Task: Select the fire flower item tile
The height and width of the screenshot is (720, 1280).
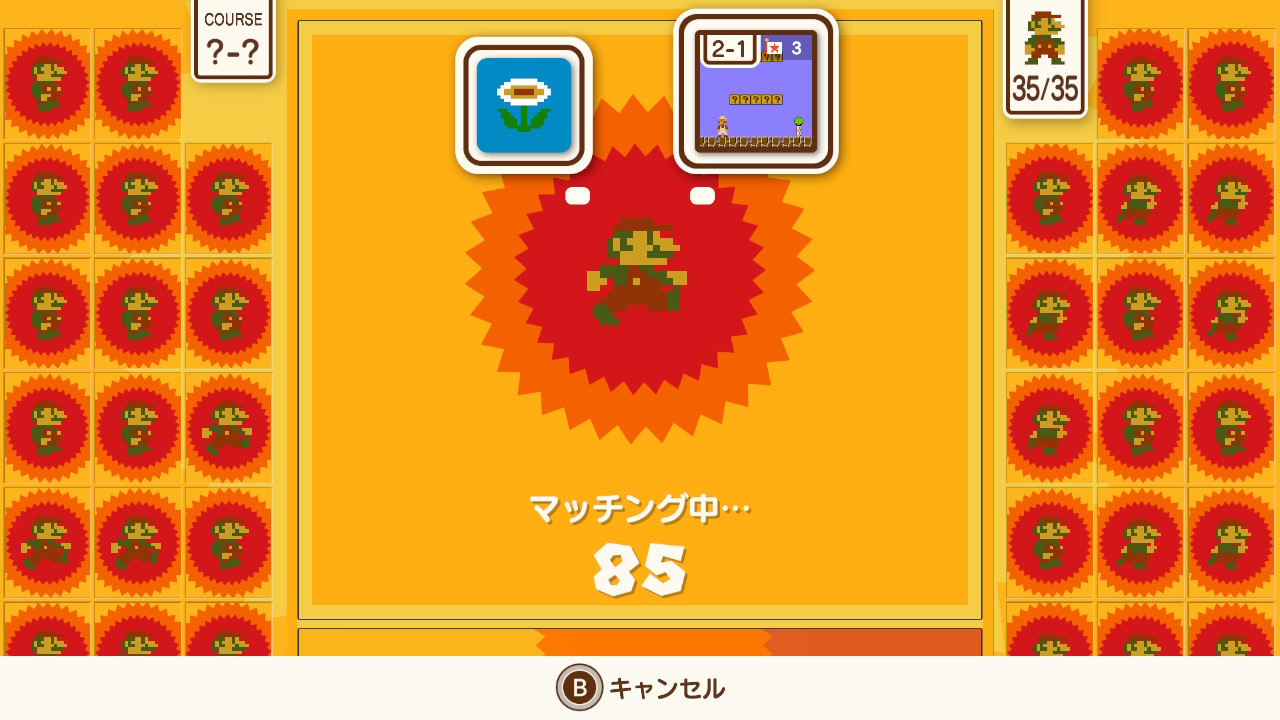Action: coord(524,106)
